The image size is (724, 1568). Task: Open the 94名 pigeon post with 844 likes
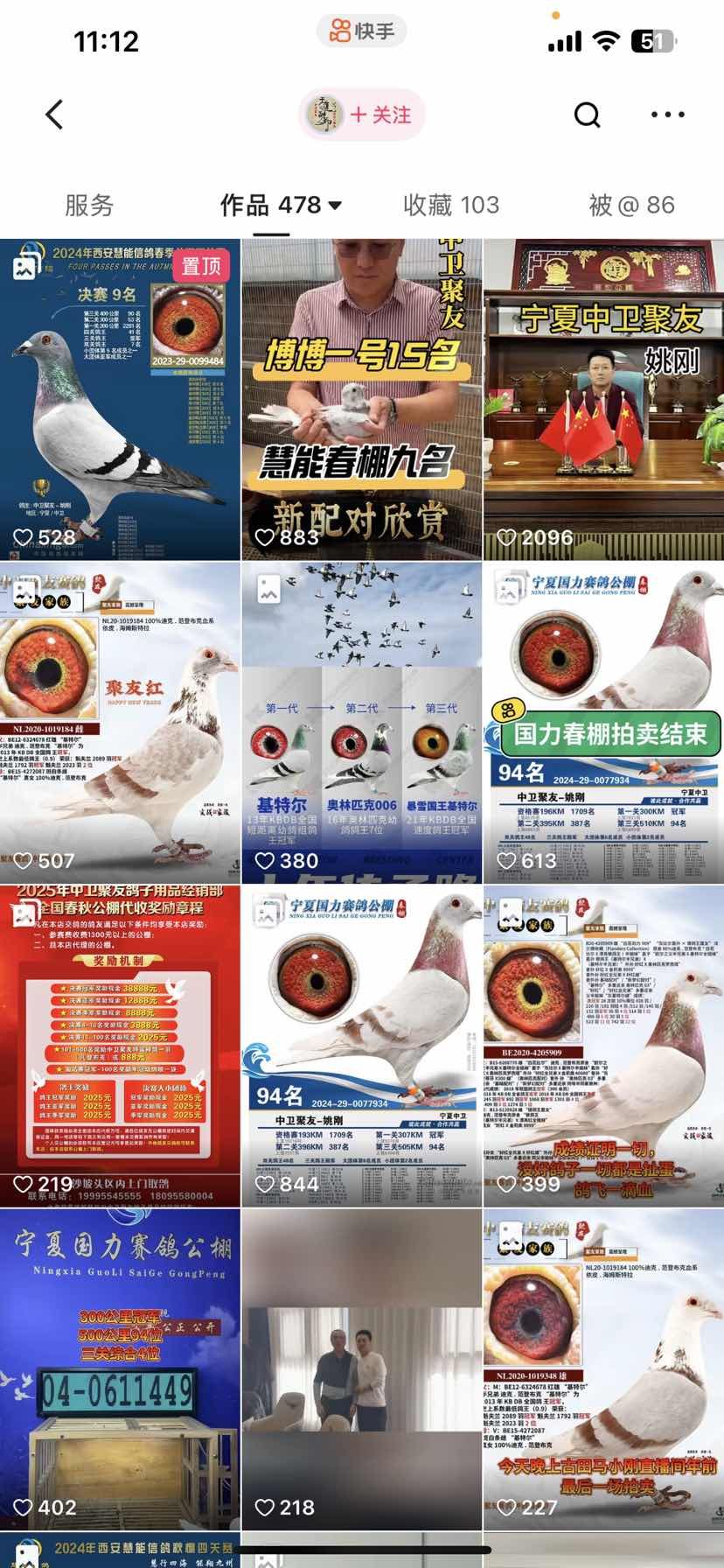coord(362,1046)
